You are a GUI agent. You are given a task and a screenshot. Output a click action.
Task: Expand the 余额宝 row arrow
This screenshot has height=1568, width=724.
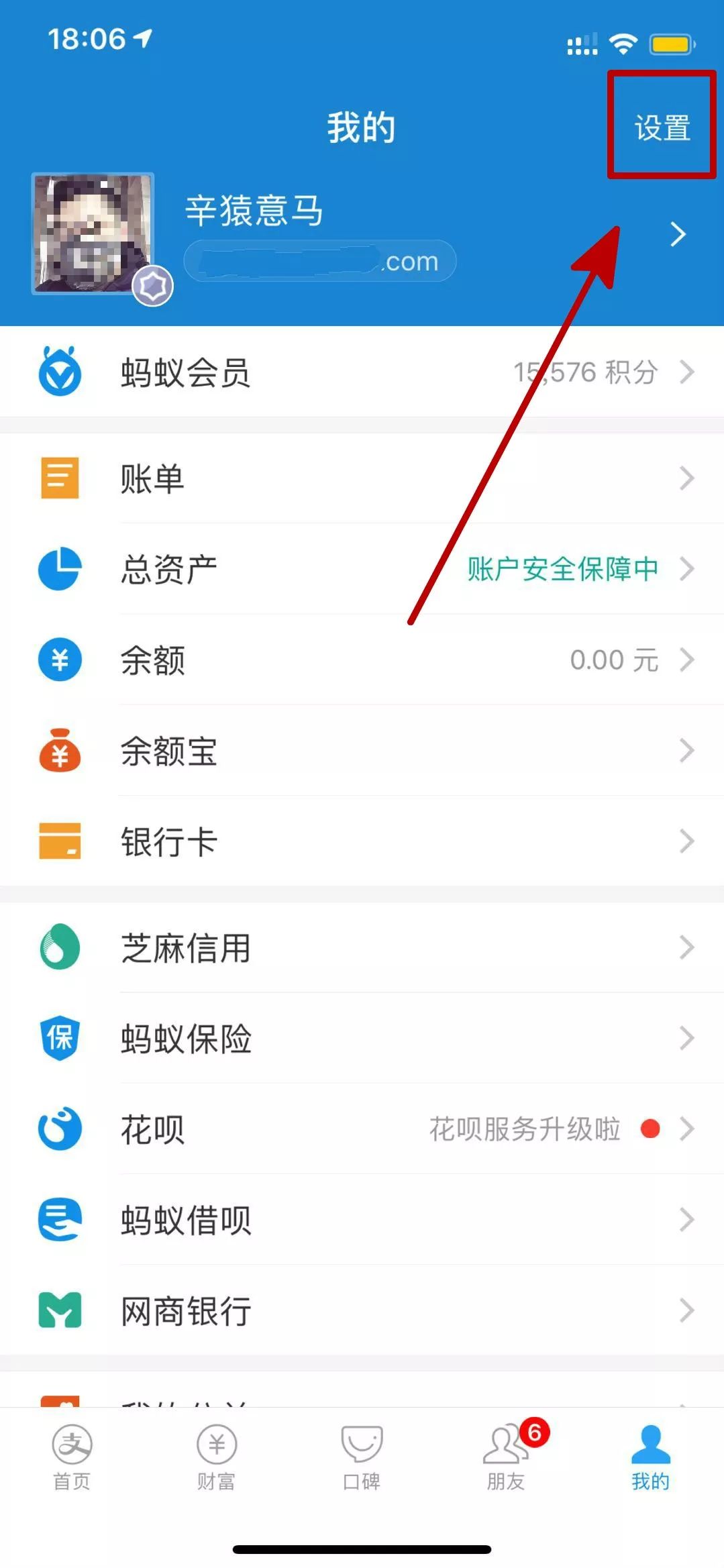pos(686,751)
